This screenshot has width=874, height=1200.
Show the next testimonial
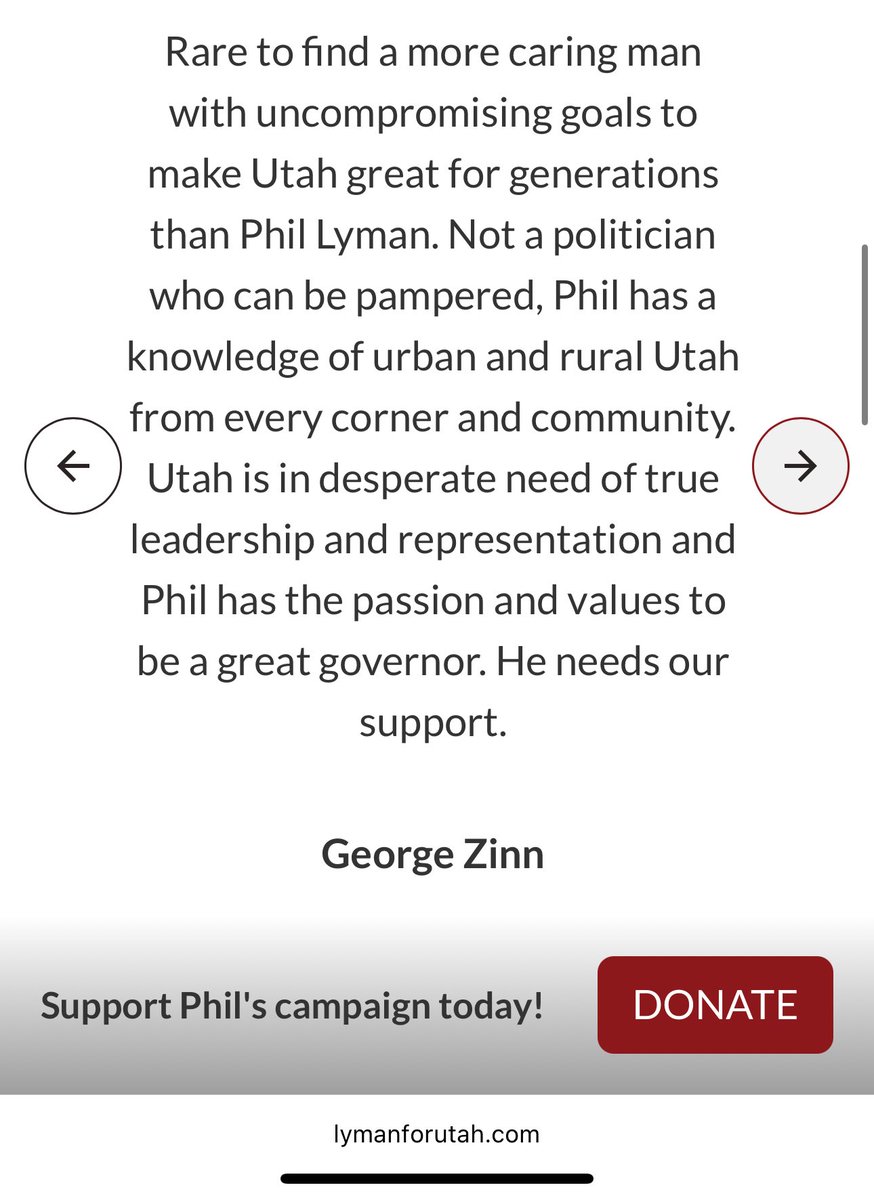coord(800,465)
